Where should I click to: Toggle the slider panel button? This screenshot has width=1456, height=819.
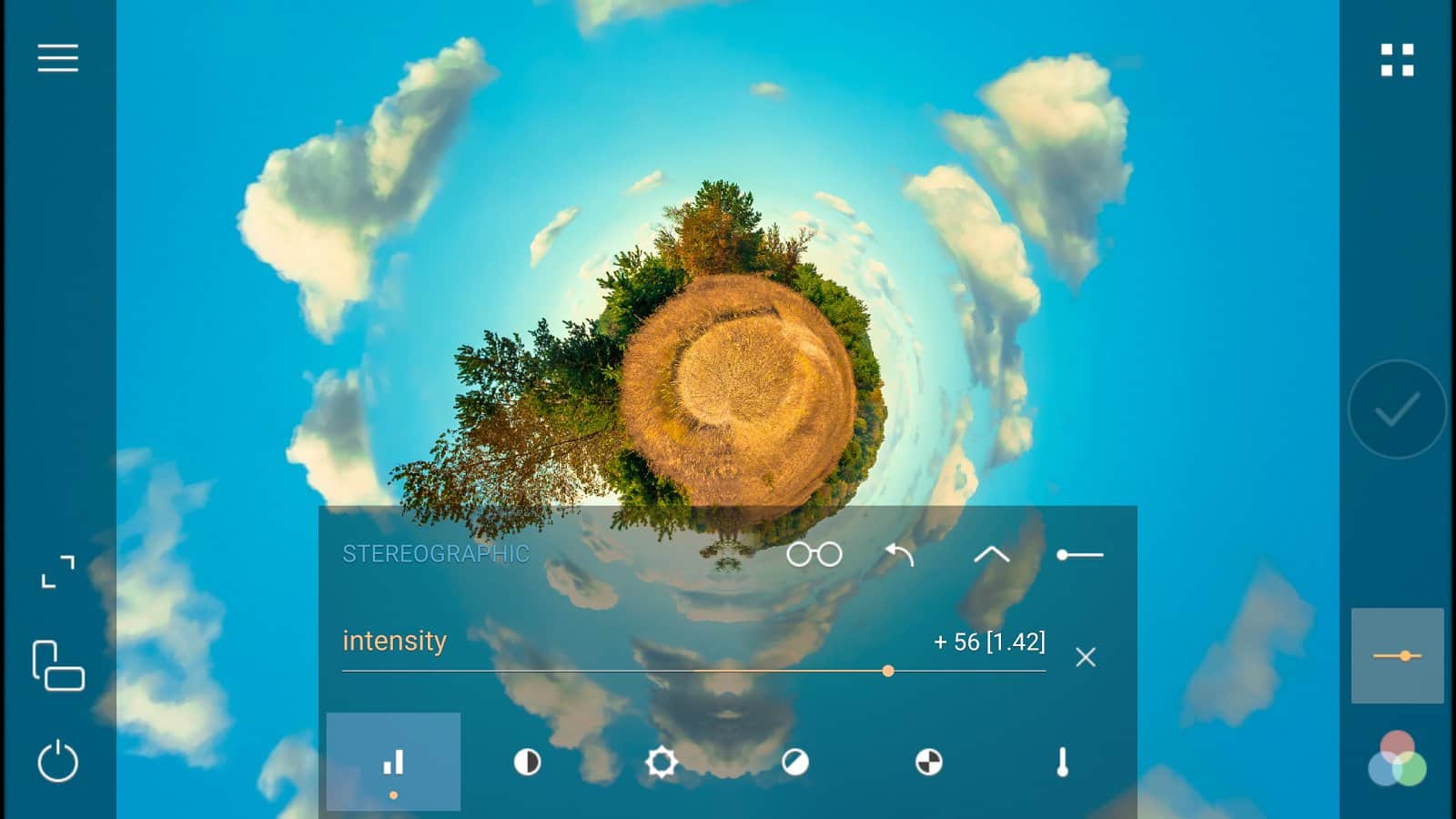(x=1397, y=655)
